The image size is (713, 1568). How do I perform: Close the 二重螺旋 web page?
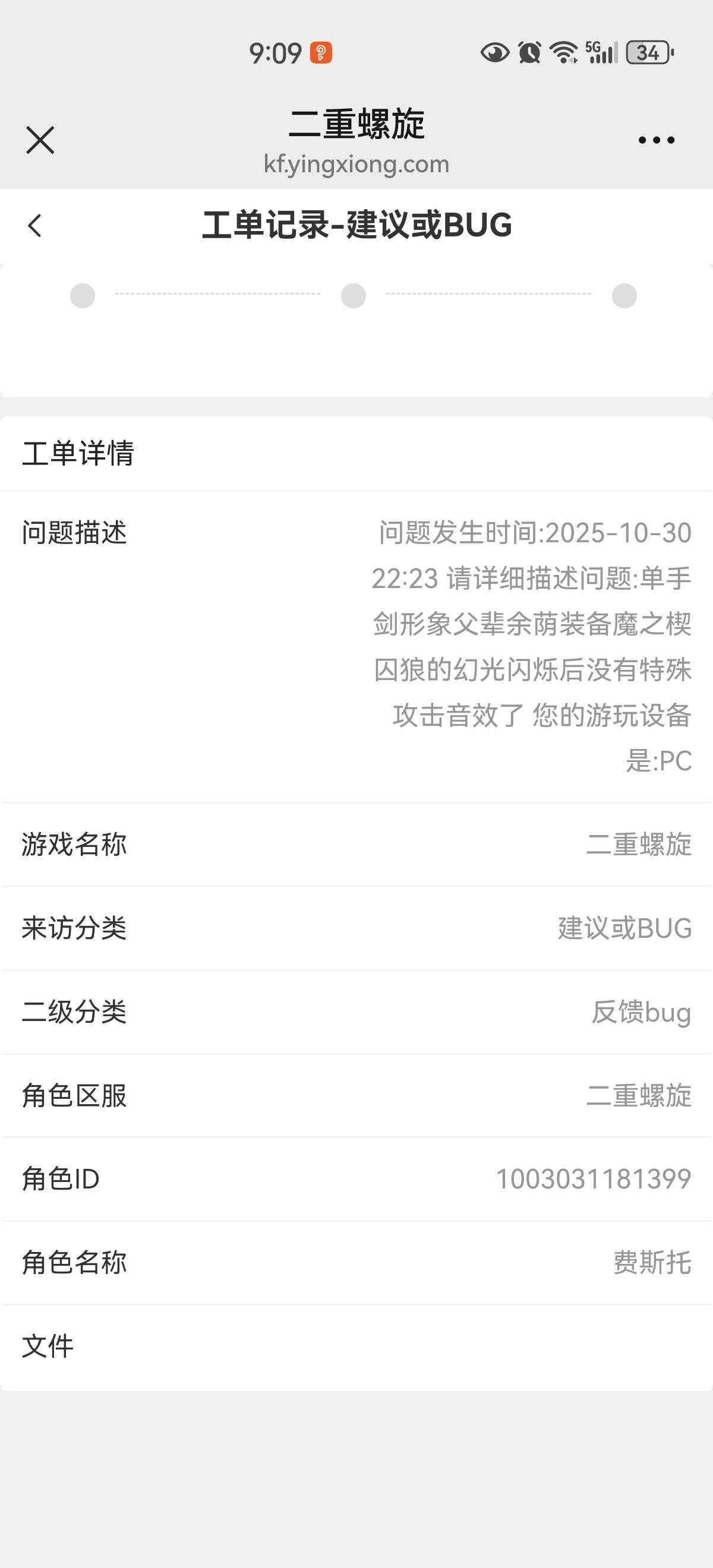(x=40, y=140)
